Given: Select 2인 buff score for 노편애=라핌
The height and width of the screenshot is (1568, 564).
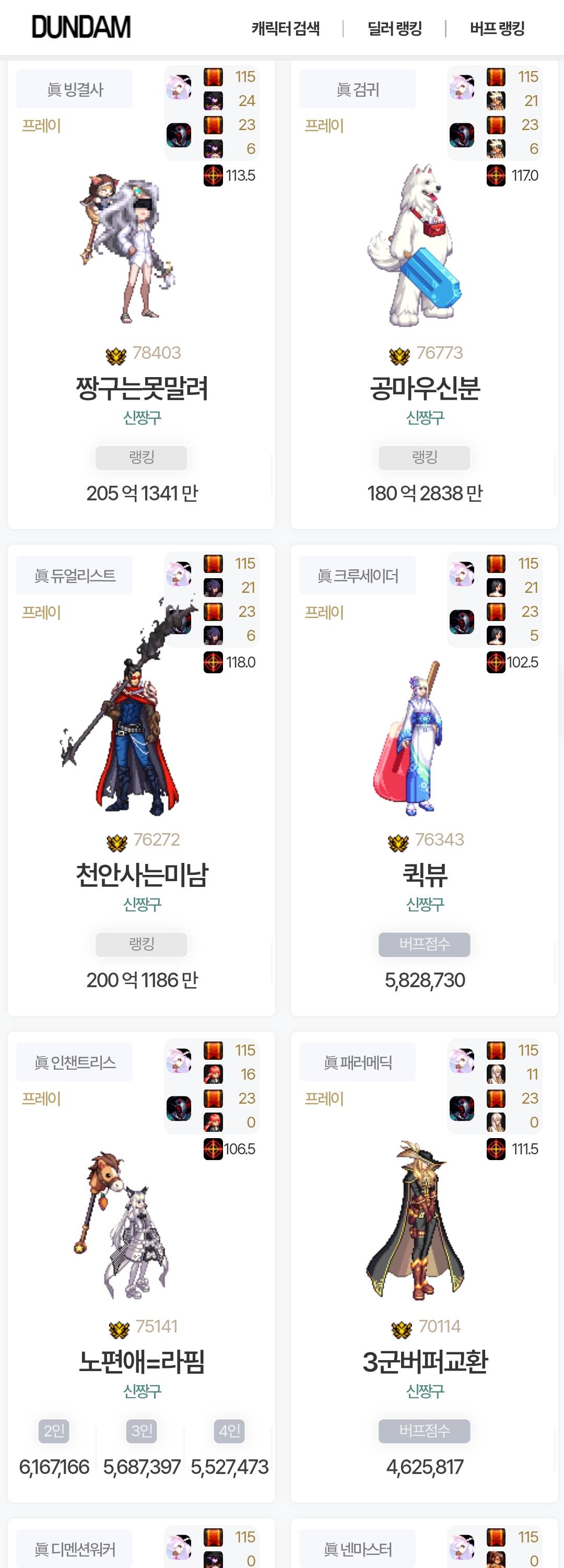Looking at the screenshot, I should 54,1431.
